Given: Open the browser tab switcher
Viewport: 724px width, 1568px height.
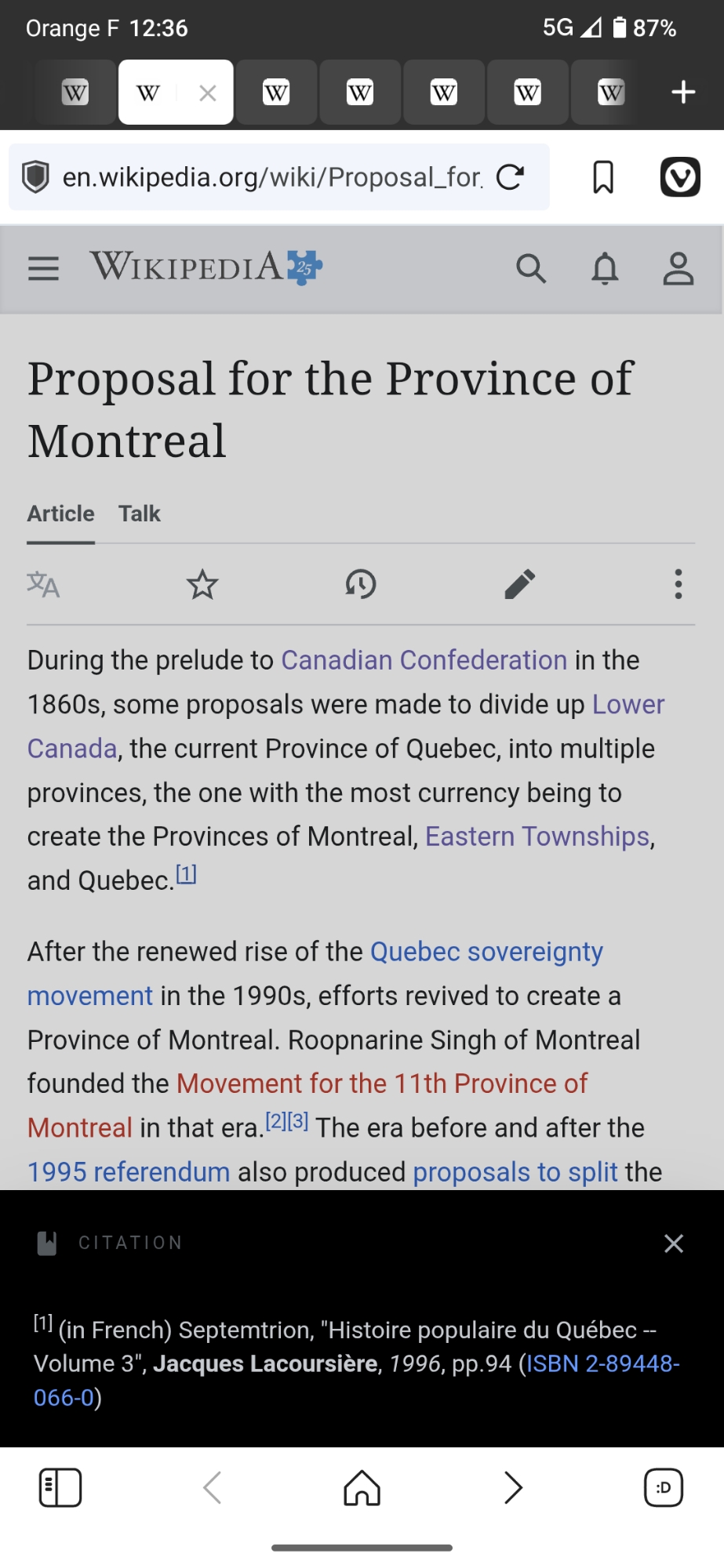Looking at the screenshot, I should [663, 1487].
